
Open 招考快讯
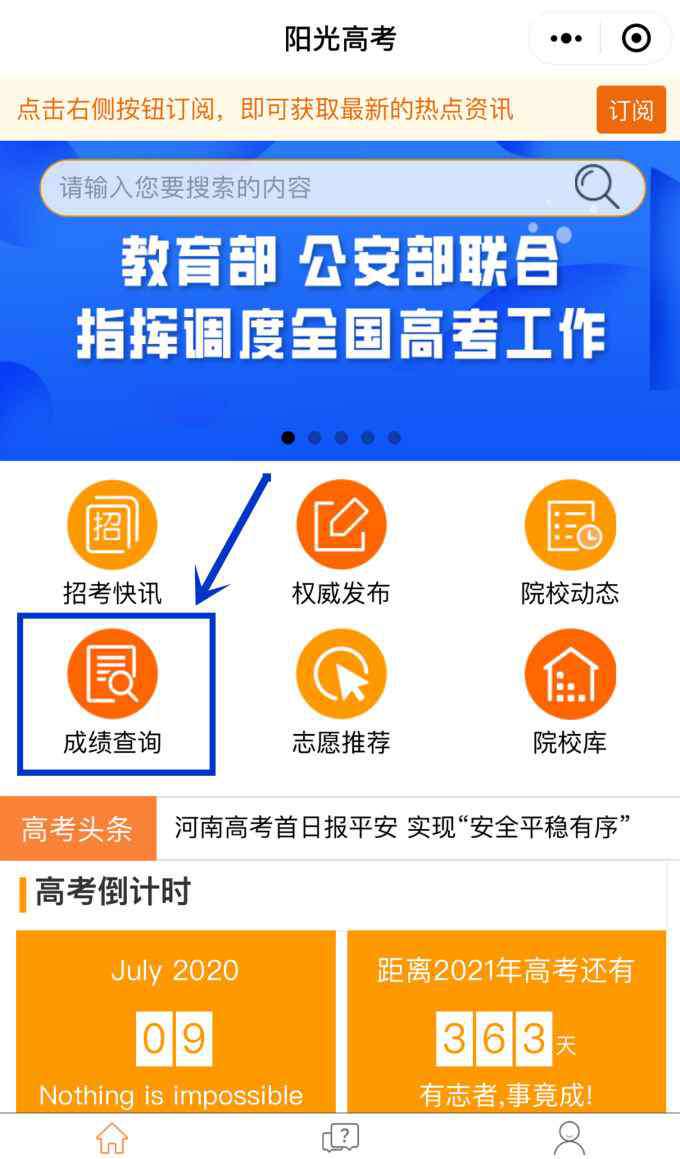pos(112,544)
